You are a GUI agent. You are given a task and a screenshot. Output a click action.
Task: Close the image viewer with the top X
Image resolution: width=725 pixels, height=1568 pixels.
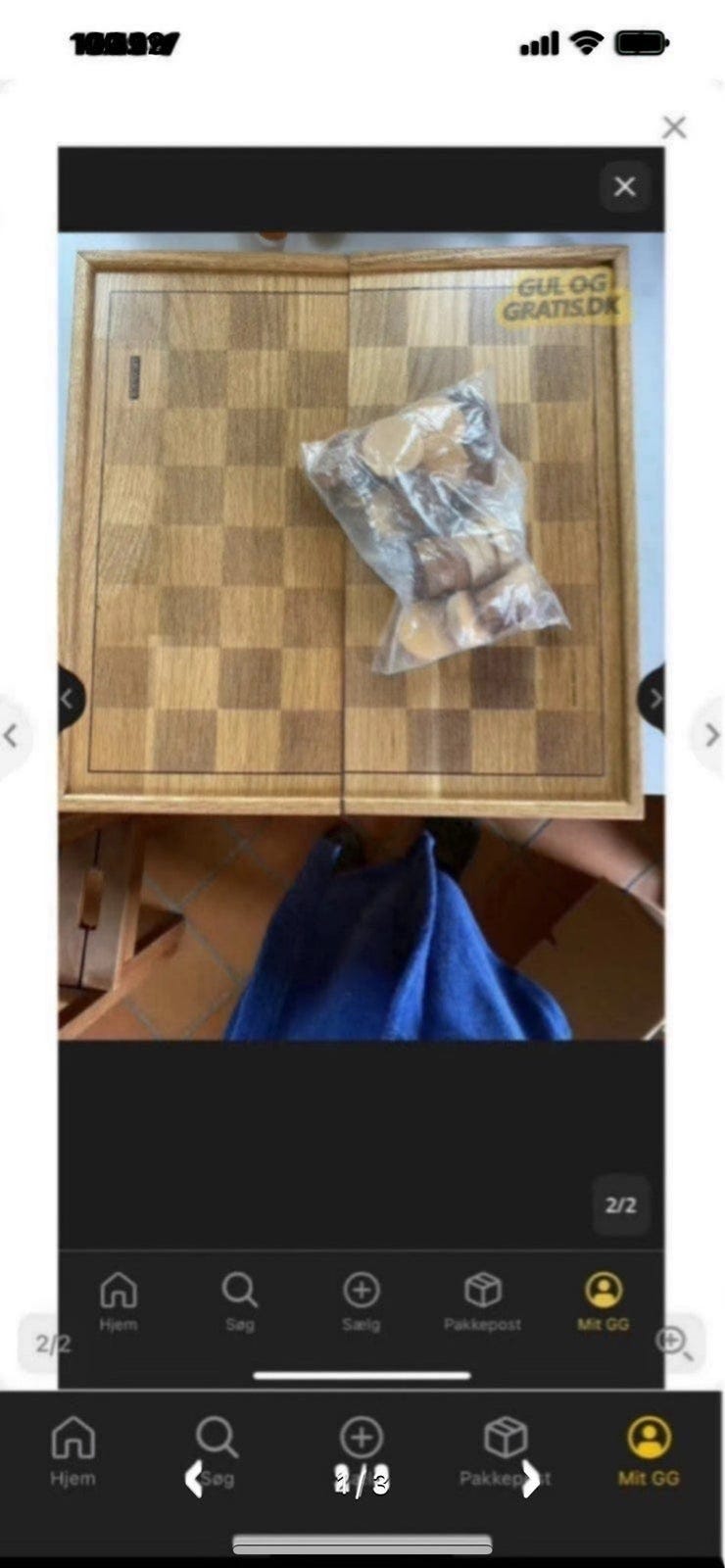click(x=674, y=127)
